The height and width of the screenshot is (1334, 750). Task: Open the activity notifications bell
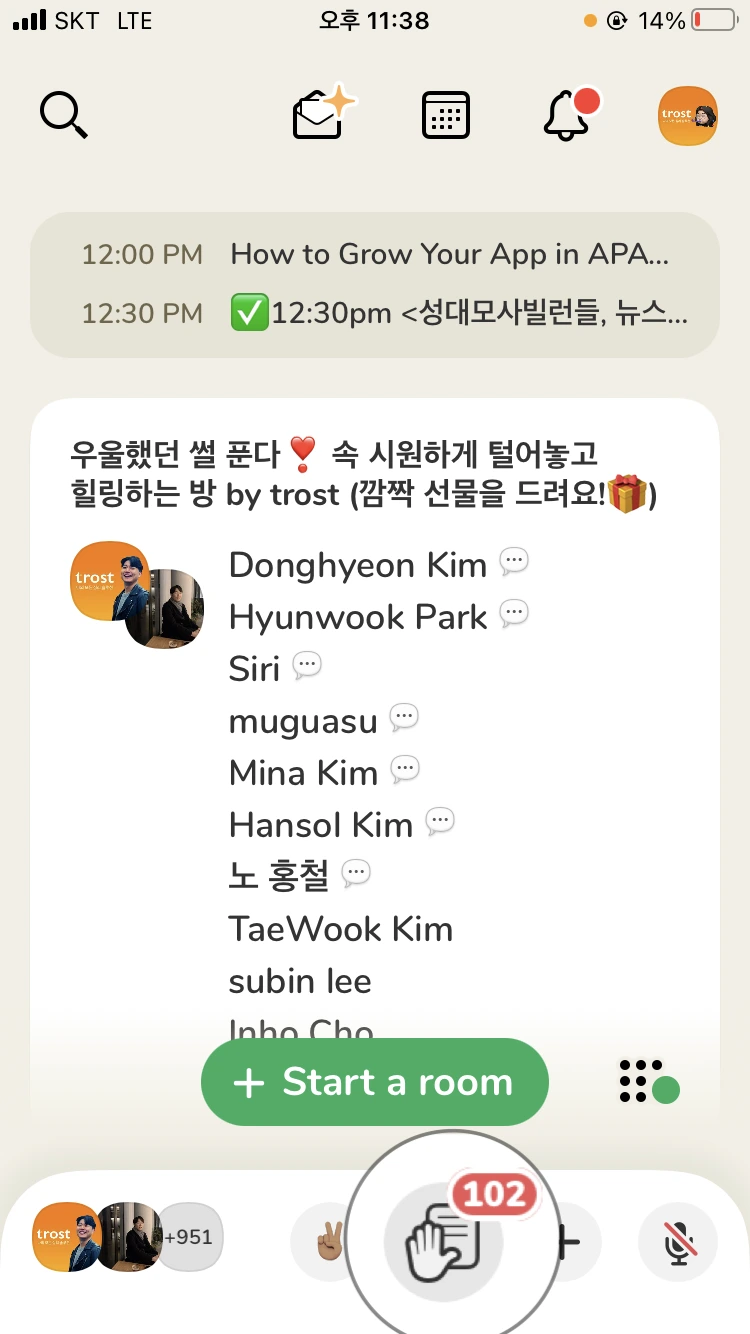point(568,114)
